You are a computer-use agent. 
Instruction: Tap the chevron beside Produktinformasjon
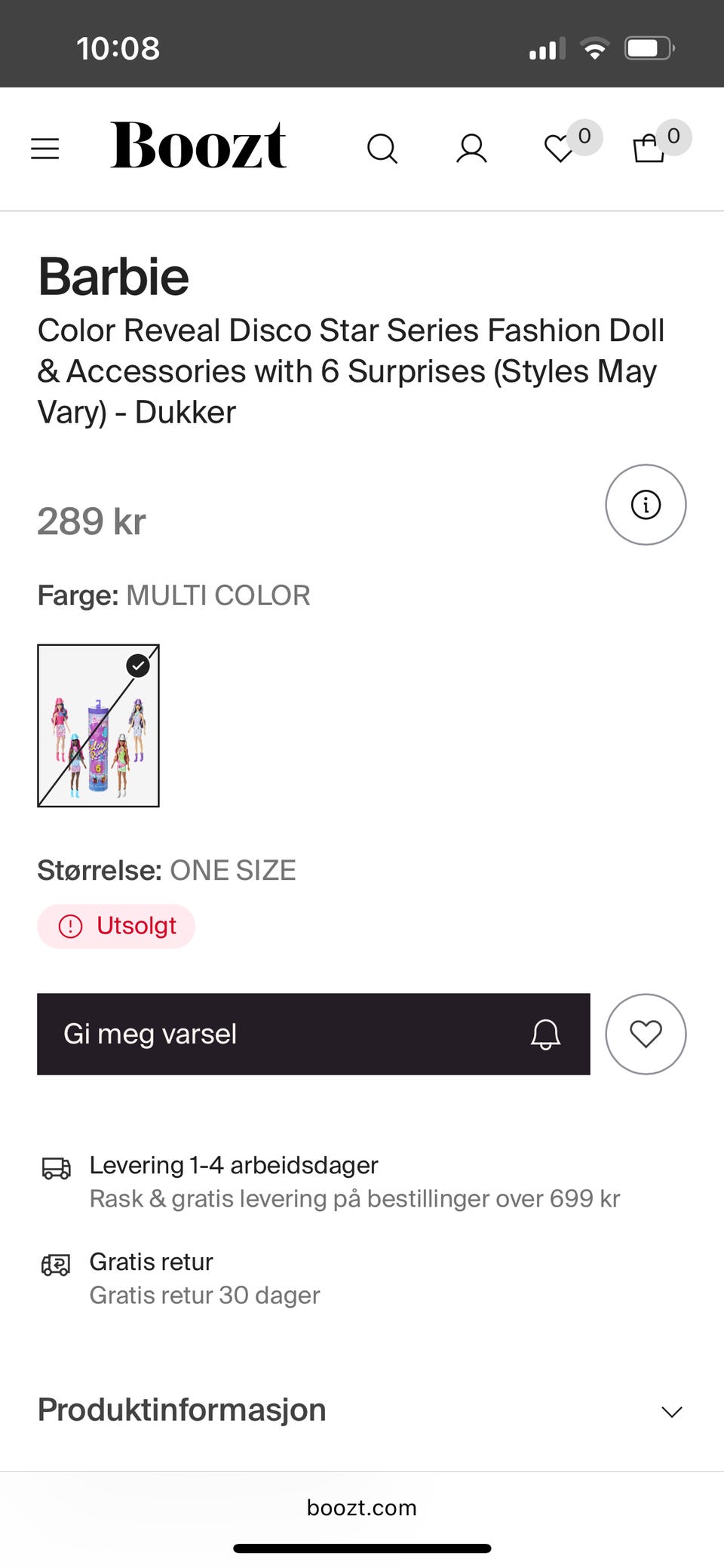[670, 1411]
